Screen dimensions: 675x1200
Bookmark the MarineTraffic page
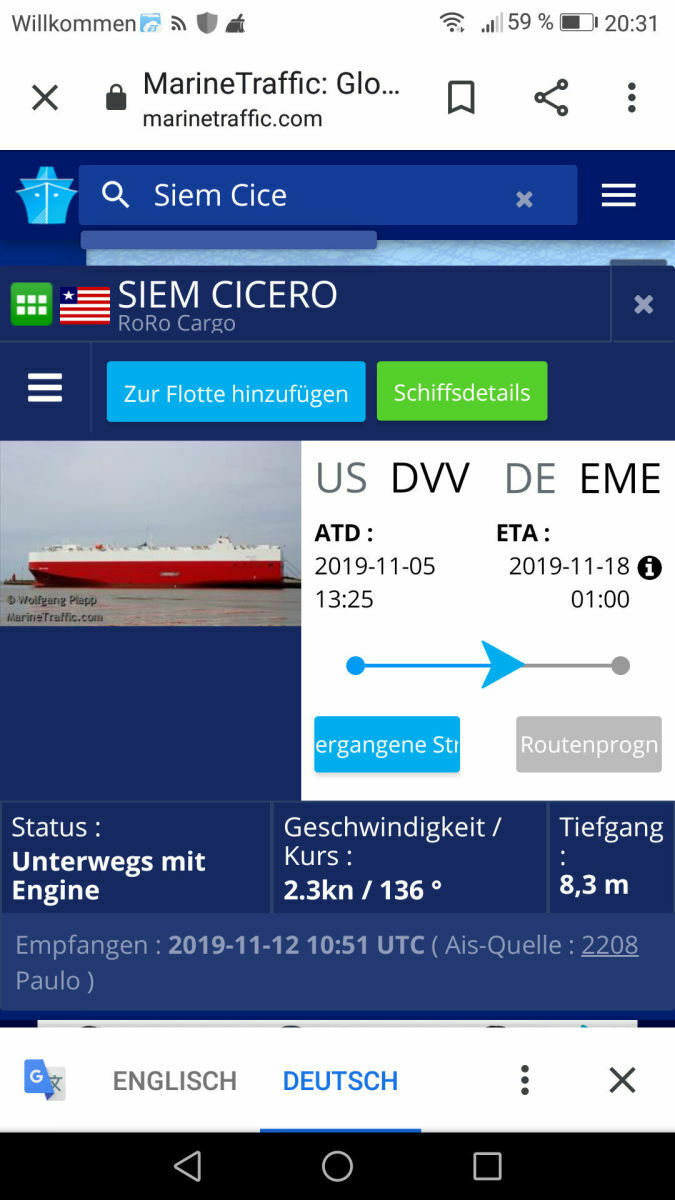coord(461,97)
